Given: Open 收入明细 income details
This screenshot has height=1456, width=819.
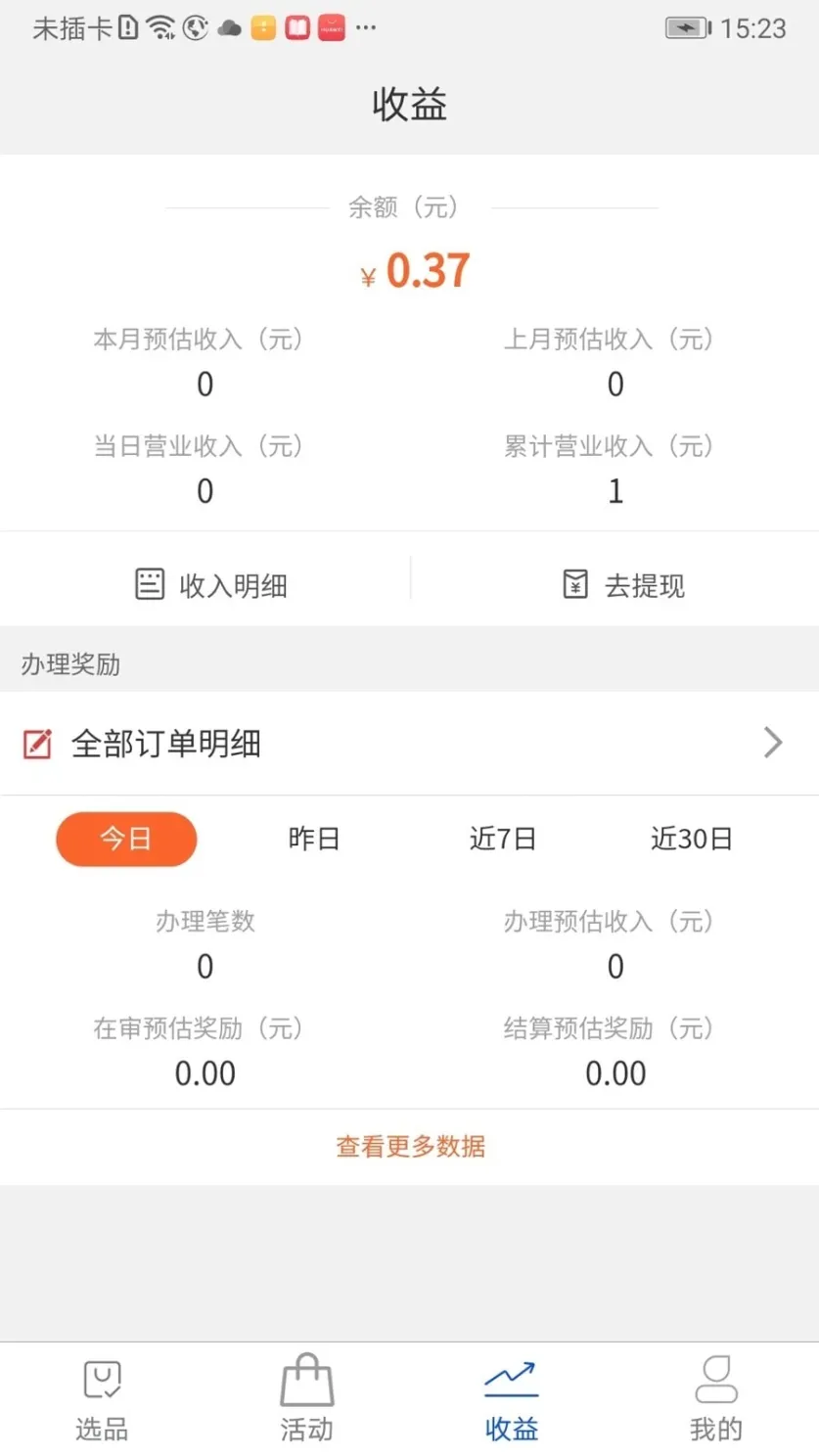Looking at the screenshot, I should pos(210,585).
